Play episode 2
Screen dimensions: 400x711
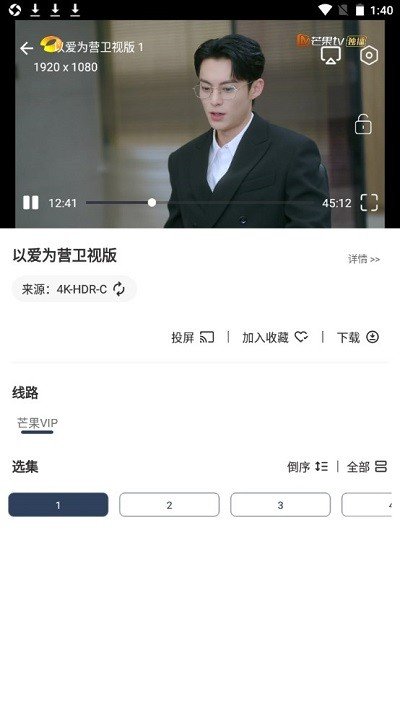tap(169, 505)
